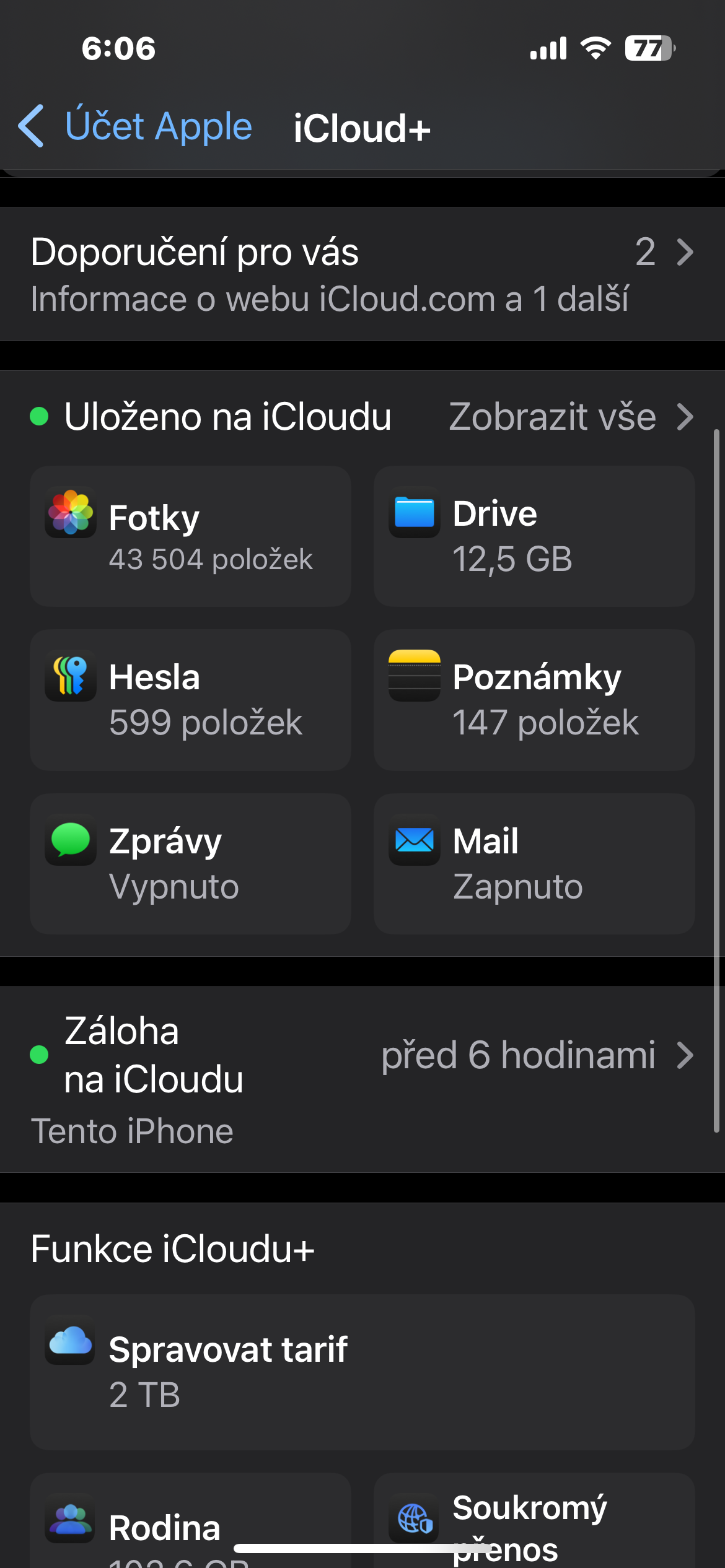The image size is (725, 1568).
Task: Open the Rodina card
Action: tap(190, 1523)
